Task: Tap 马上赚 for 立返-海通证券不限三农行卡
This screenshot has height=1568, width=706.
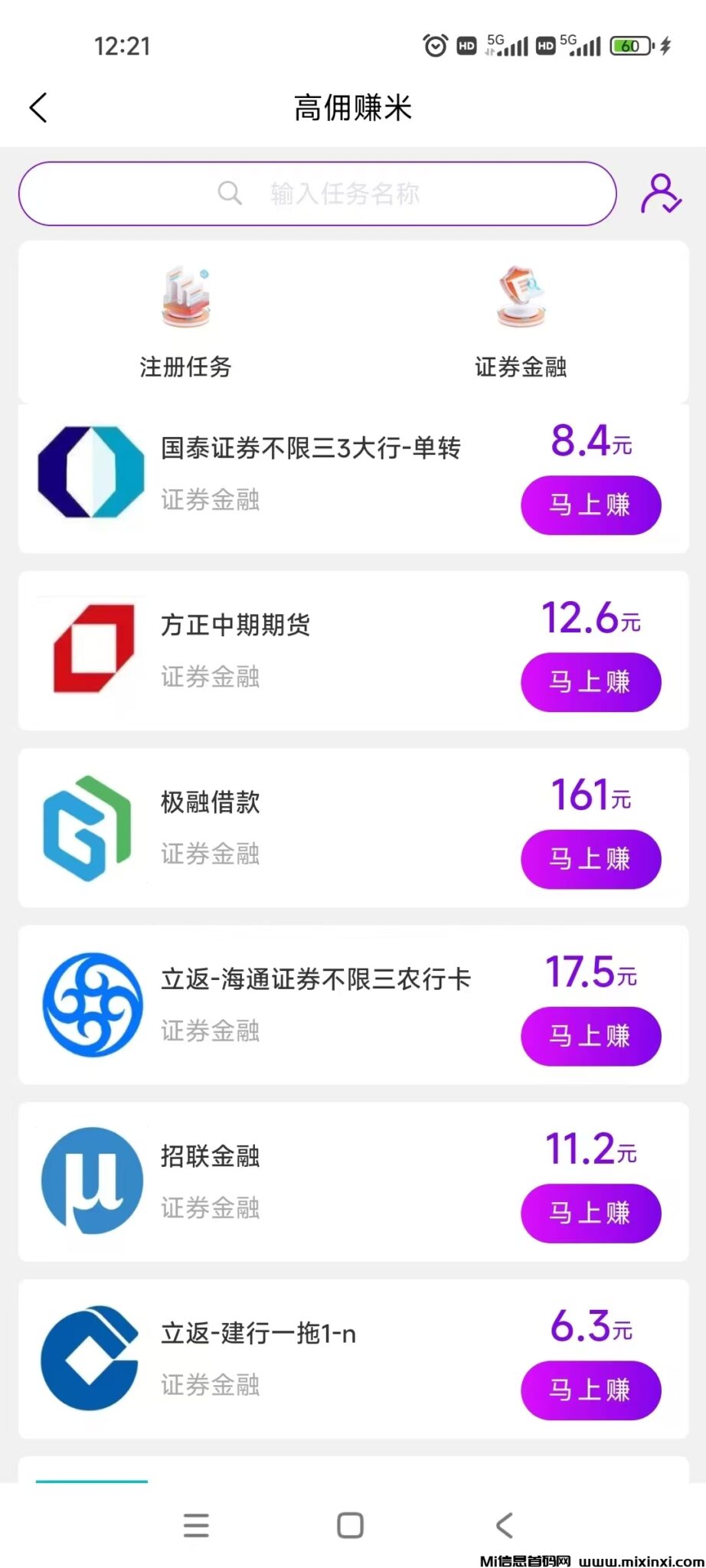Action: pyautogui.click(x=590, y=1037)
